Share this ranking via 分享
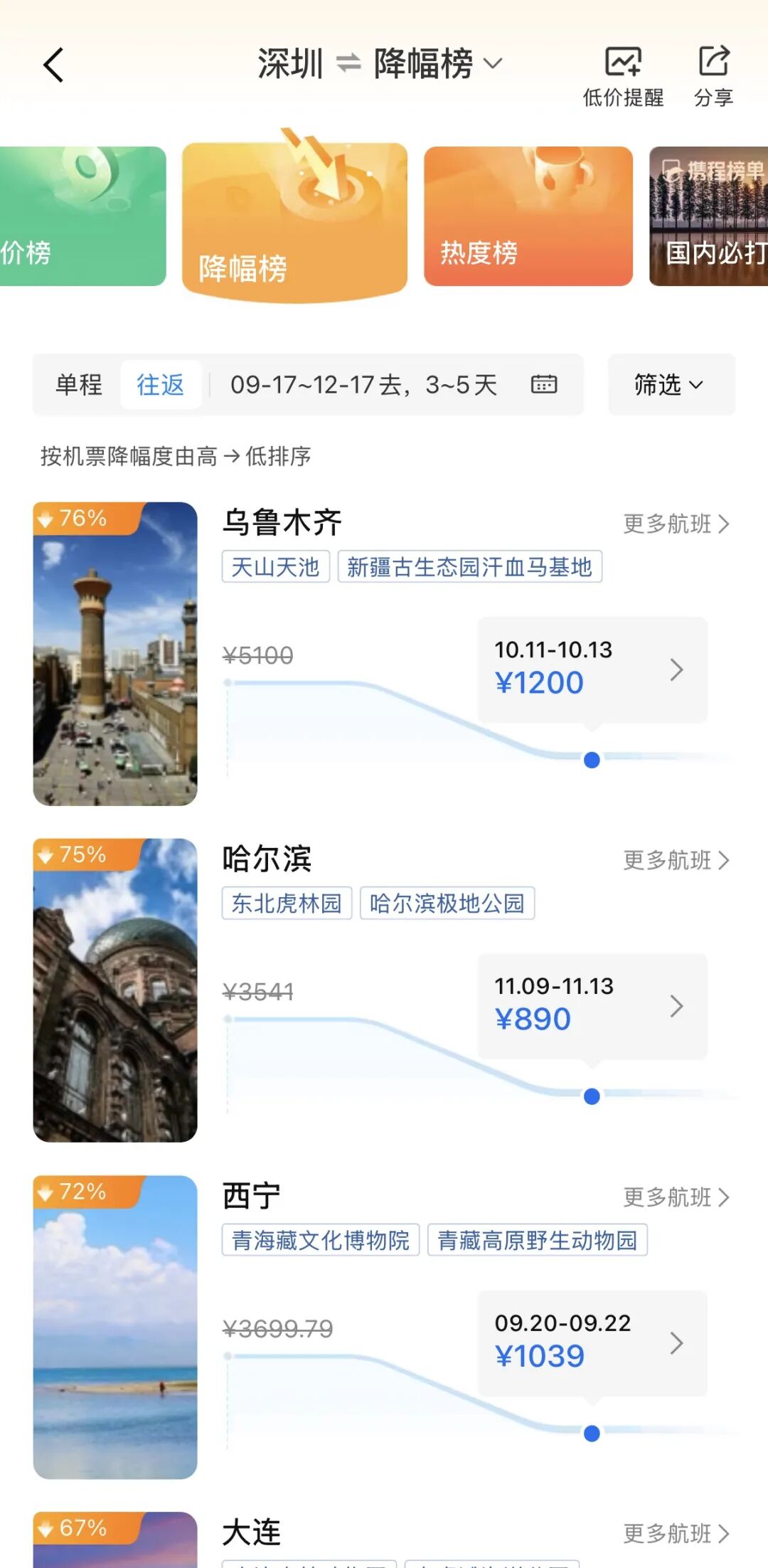The image size is (768, 1568). coord(714,77)
